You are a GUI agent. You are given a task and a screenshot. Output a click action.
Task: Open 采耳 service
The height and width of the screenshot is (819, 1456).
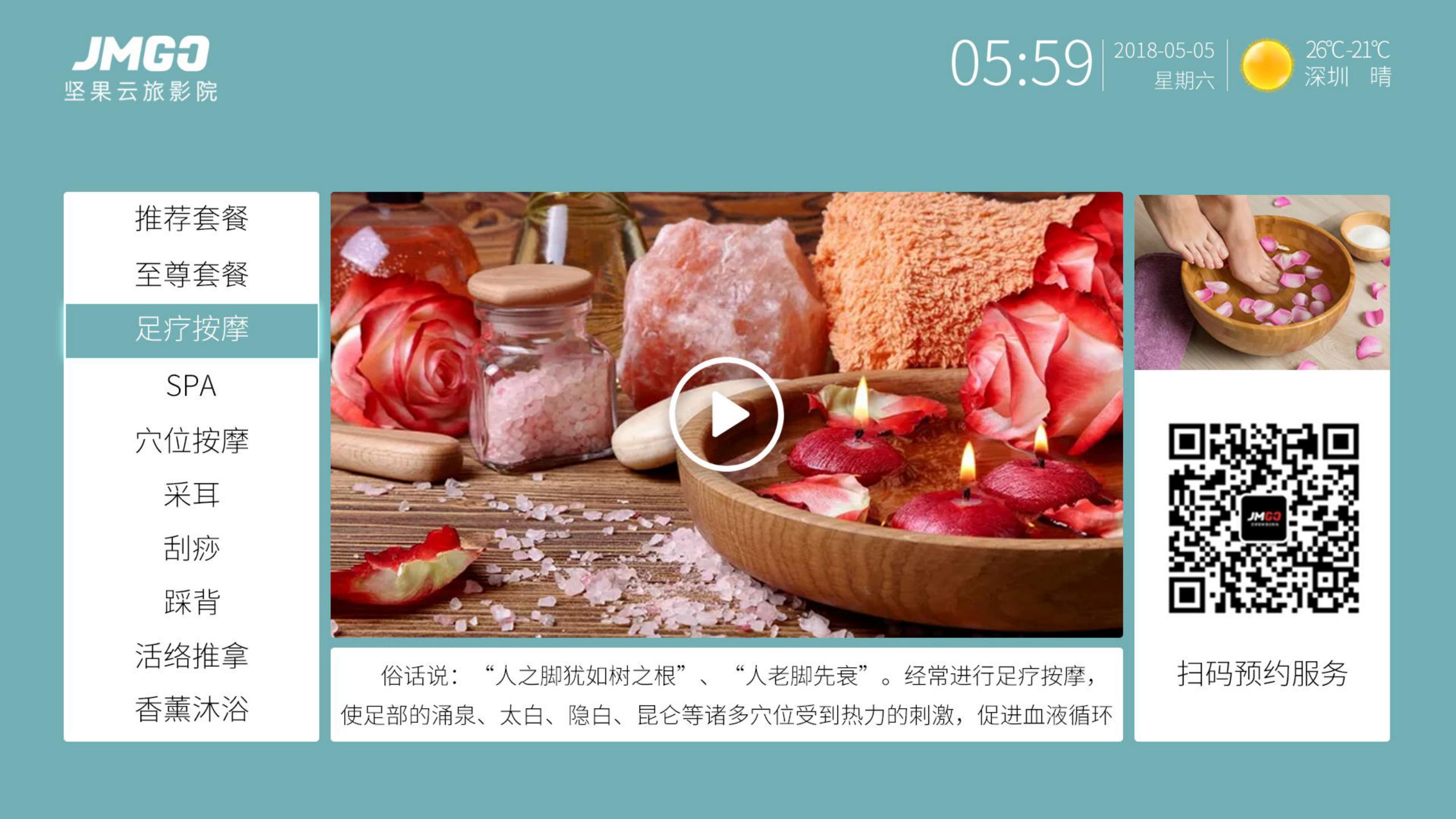pos(192,495)
